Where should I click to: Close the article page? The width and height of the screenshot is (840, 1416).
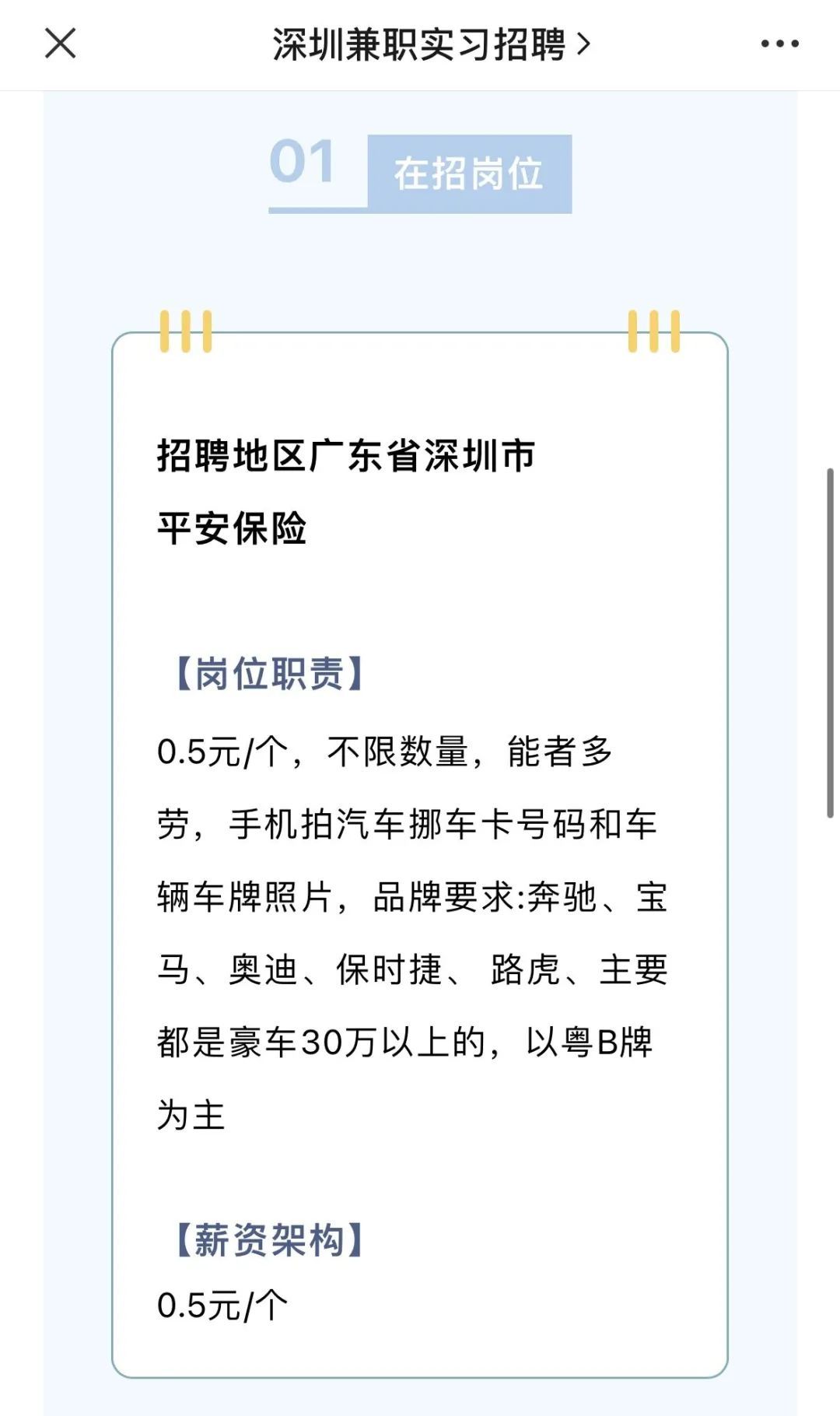point(60,44)
